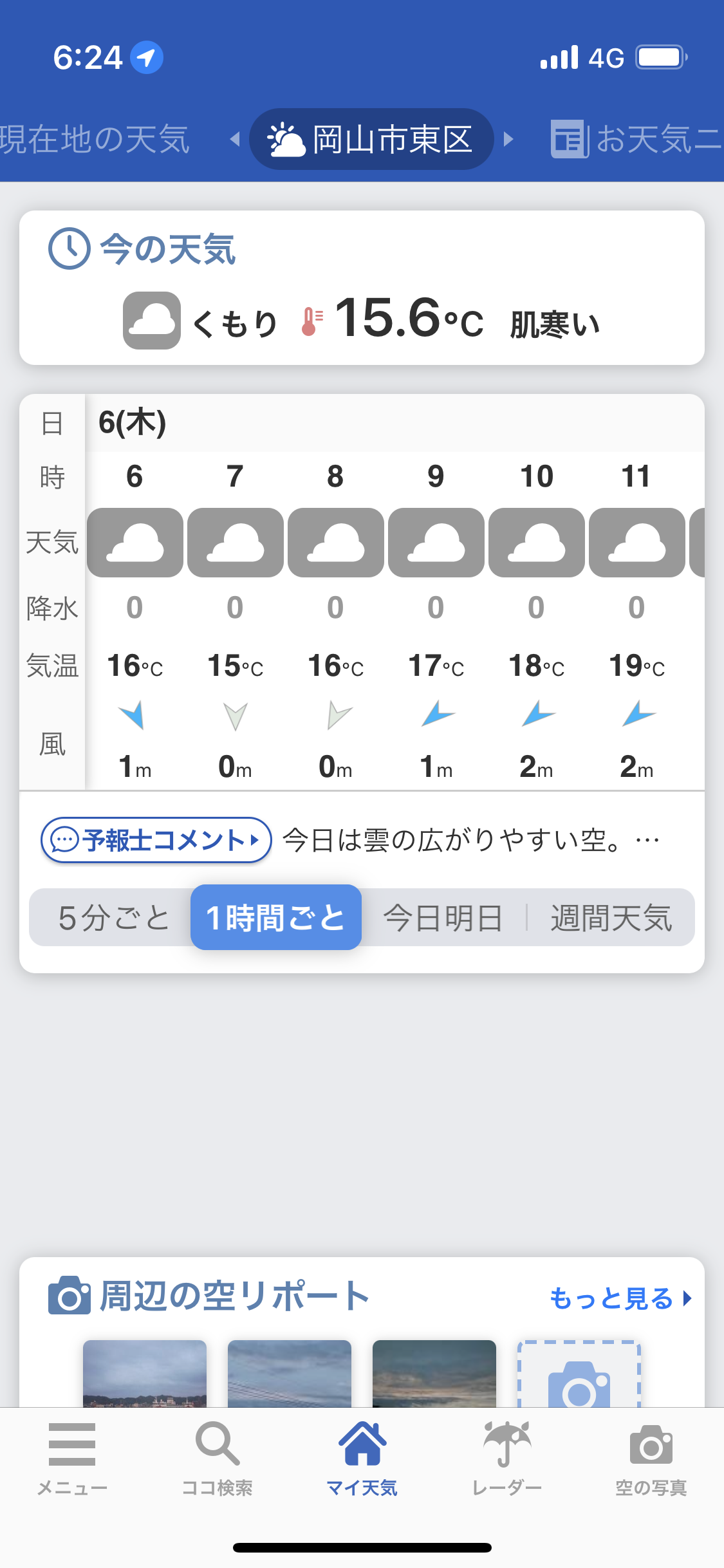Open the third sky report photo
Image resolution: width=724 pixels, height=1568 pixels.
pos(434,1373)
